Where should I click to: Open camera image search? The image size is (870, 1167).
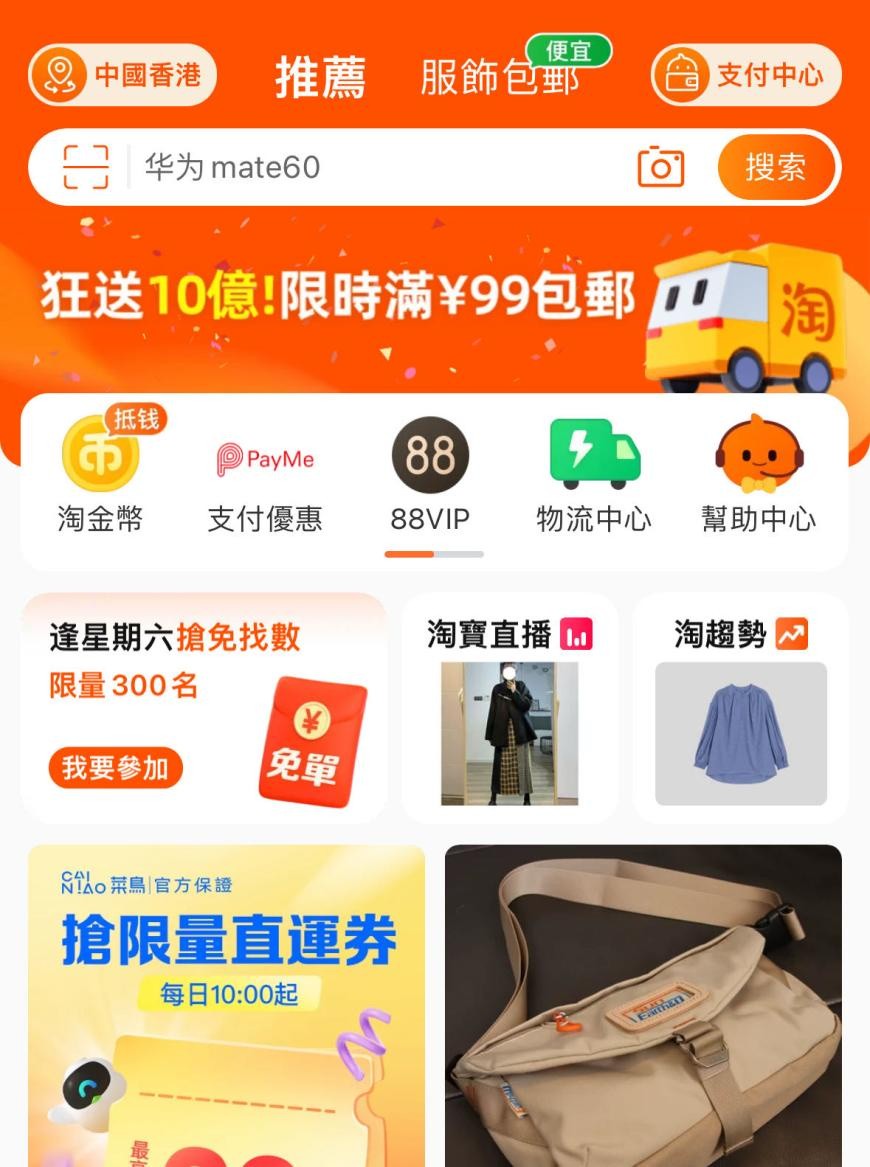click(661, 167)
